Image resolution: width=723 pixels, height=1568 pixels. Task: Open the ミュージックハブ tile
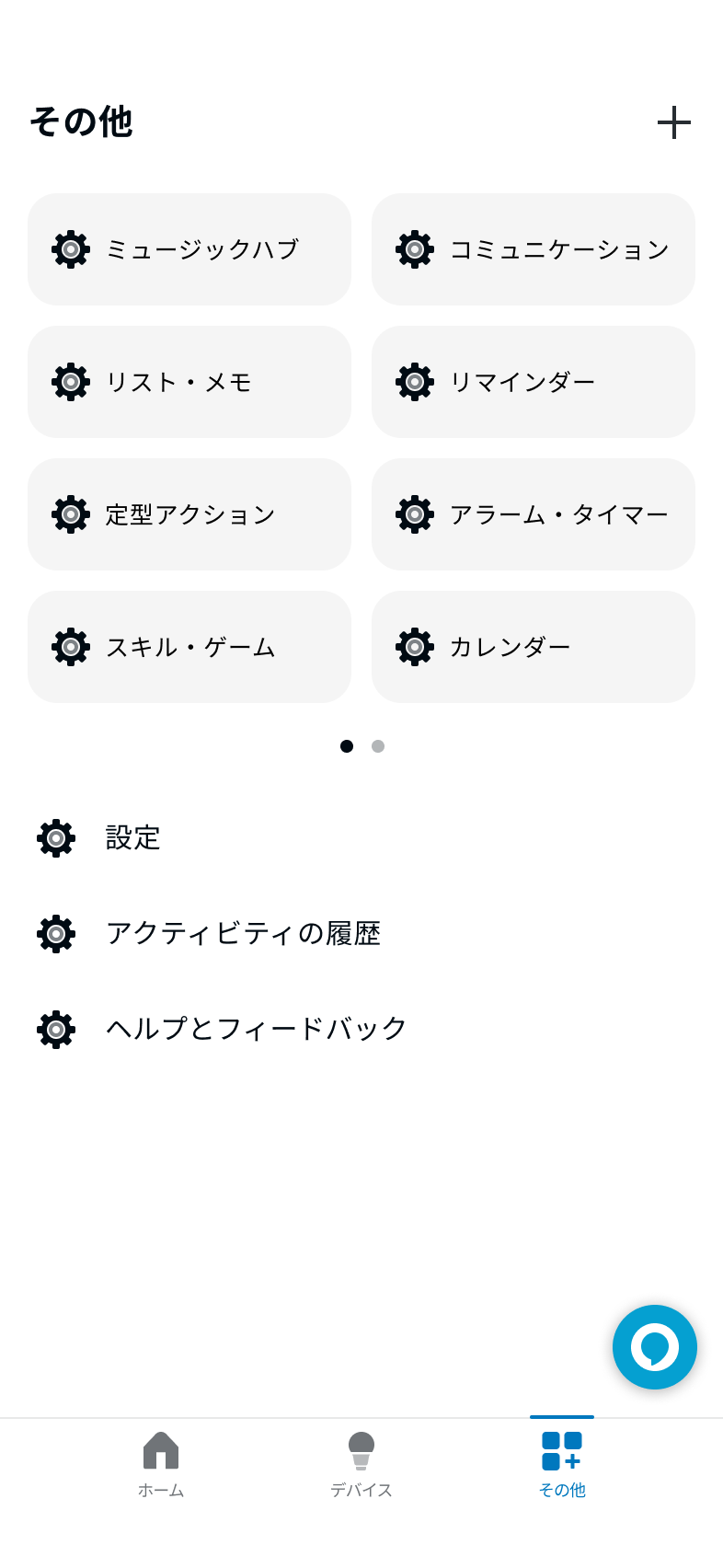(x=189, y=249)
